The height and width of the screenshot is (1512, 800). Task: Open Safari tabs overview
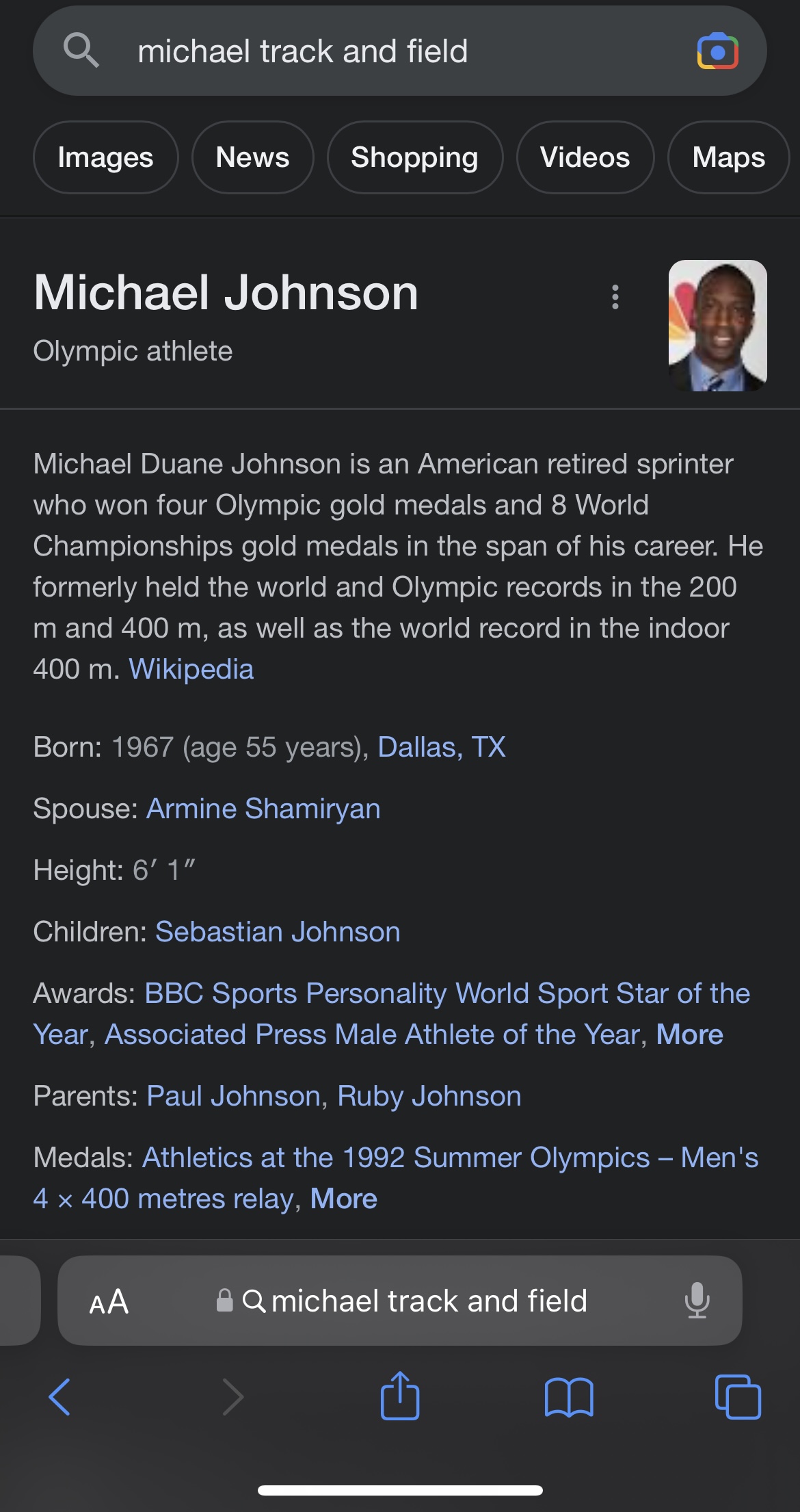(738, 1396)
